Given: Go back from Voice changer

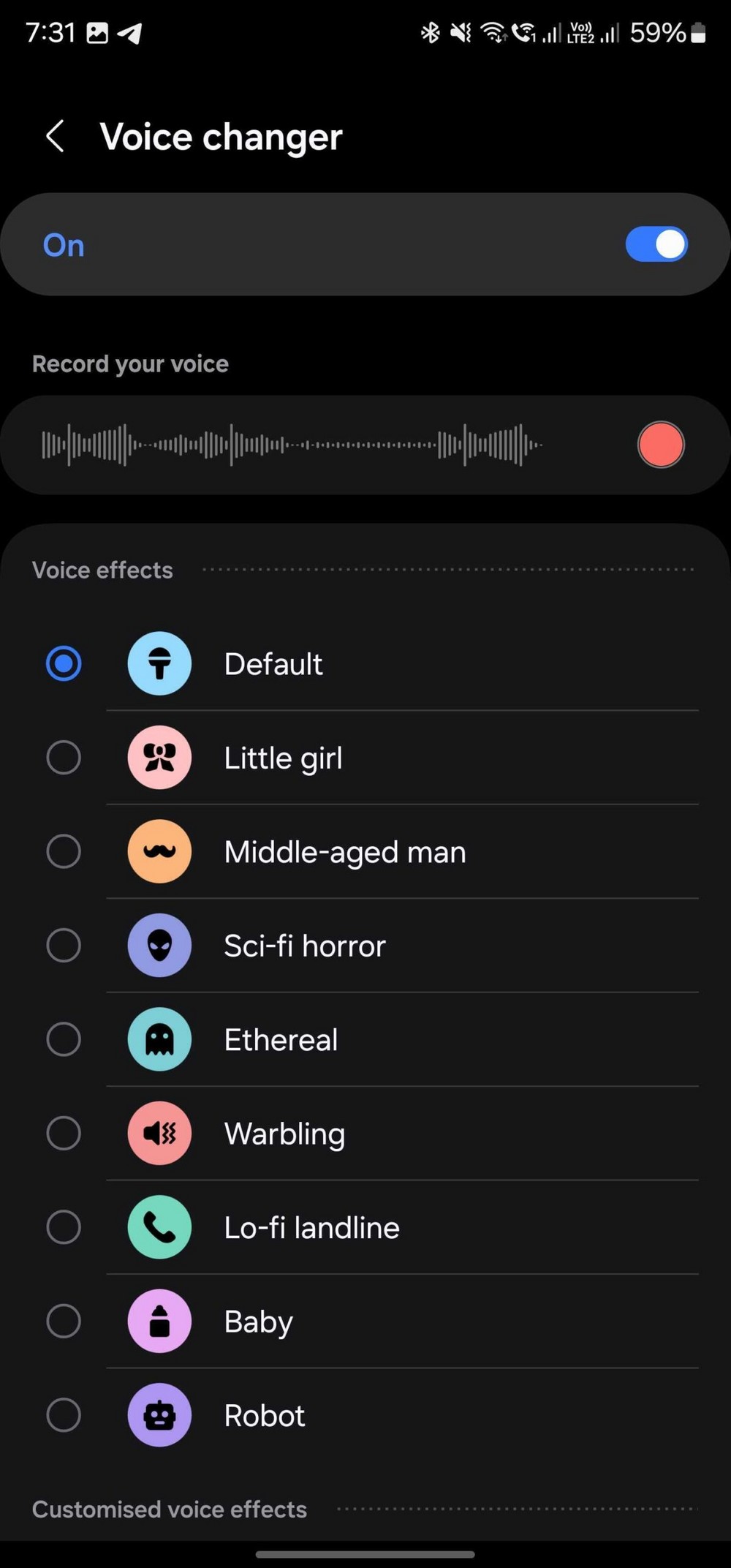Looking at the screenshot, I should tap(56, 136).
